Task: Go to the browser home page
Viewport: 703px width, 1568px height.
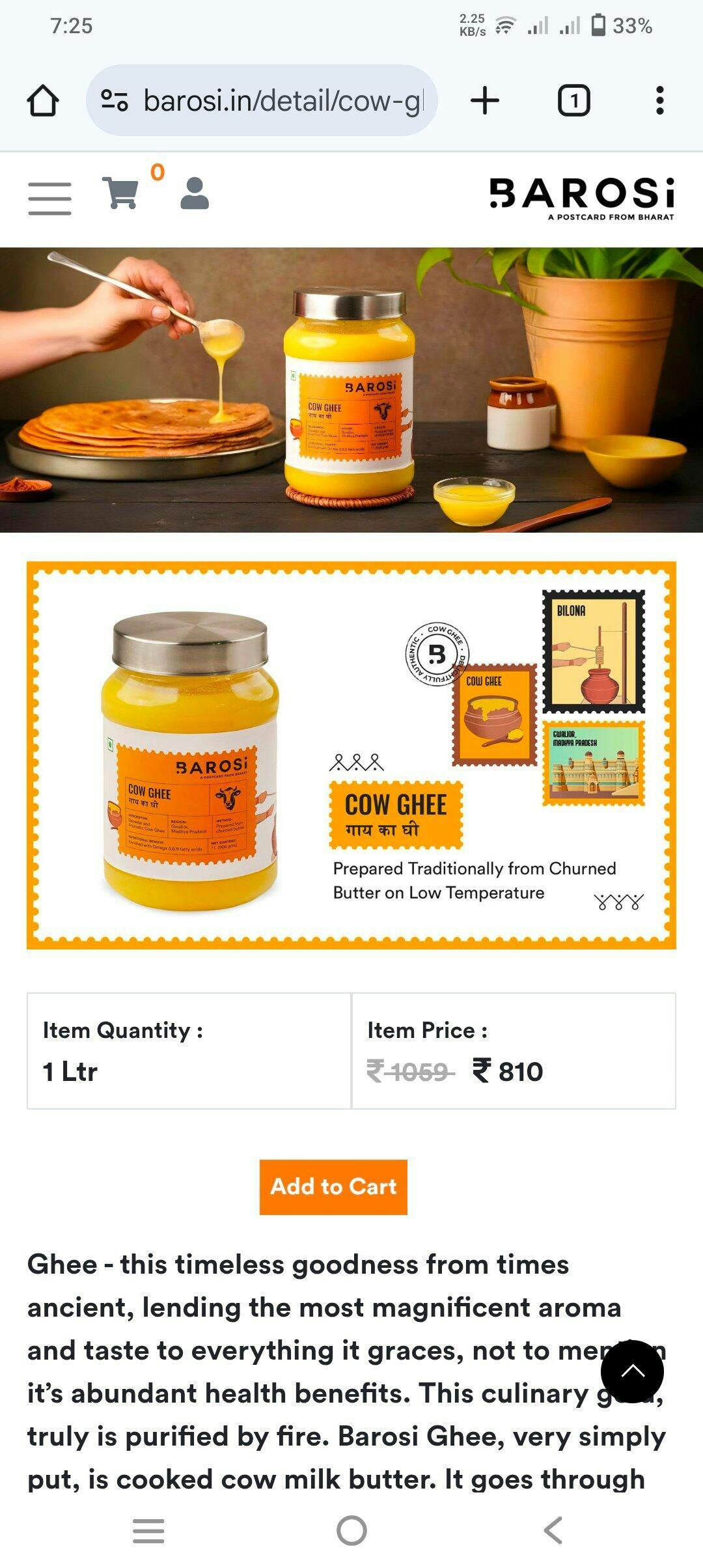Action: pyautogui.click(x=43, y=101)
